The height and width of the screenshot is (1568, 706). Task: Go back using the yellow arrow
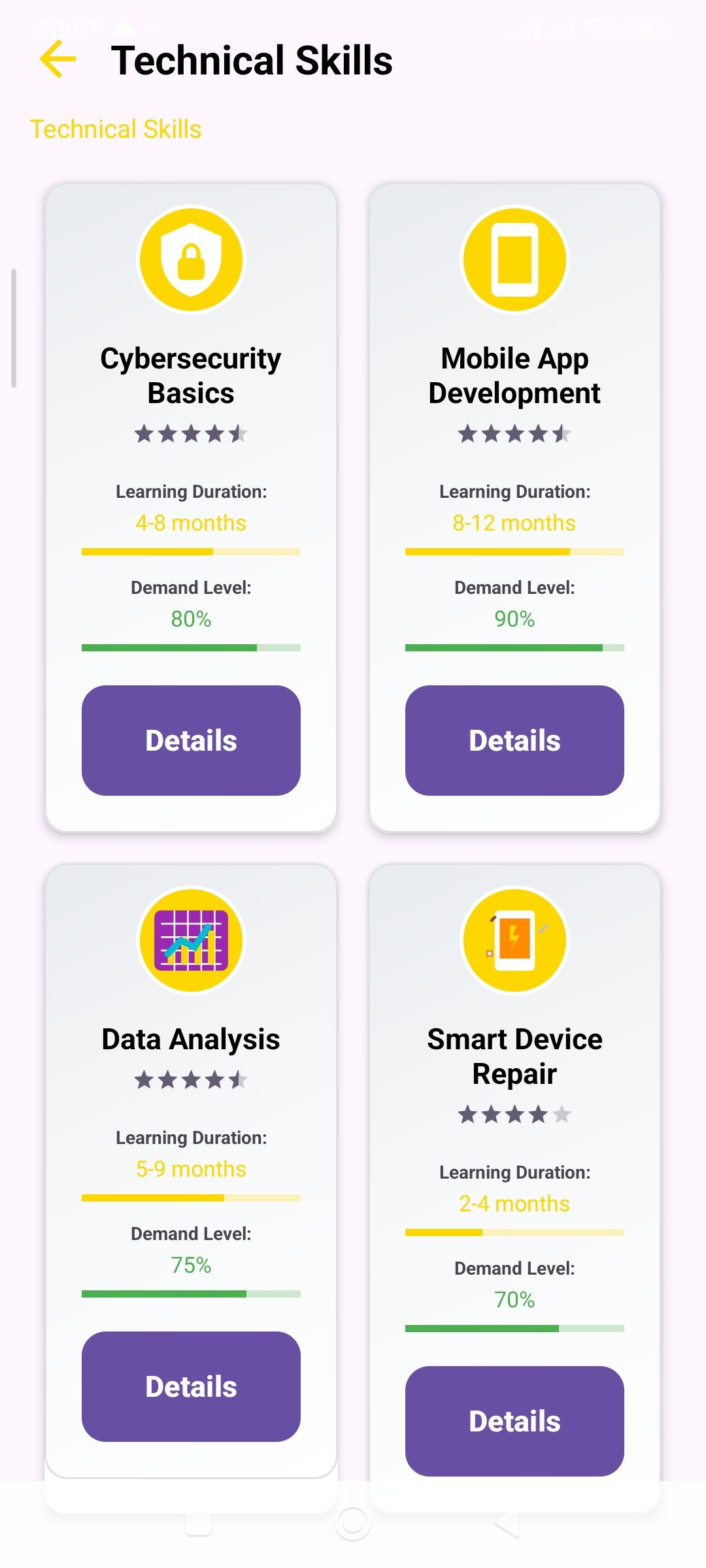pyautogui.click(x=58, y=59)
